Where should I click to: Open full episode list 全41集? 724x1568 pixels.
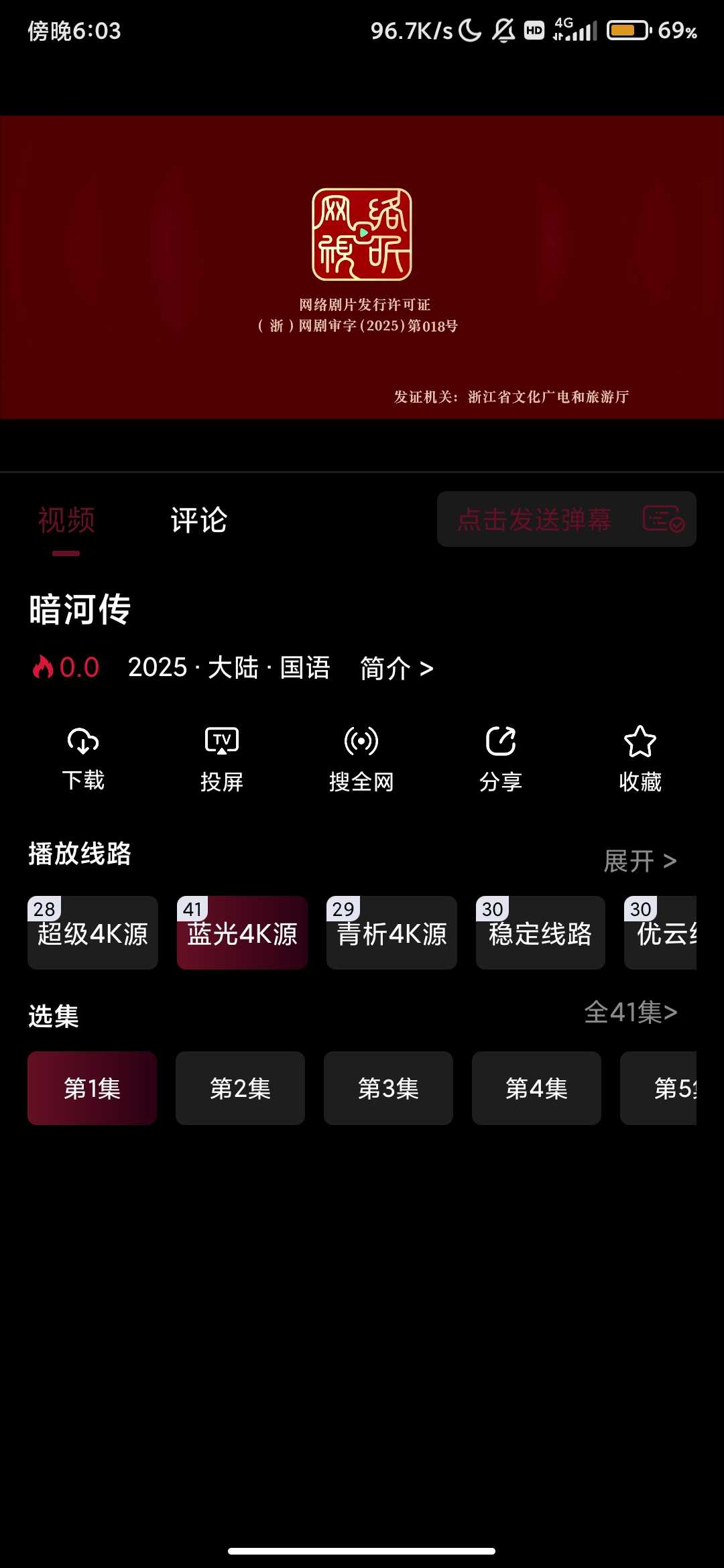[631, 1012]
